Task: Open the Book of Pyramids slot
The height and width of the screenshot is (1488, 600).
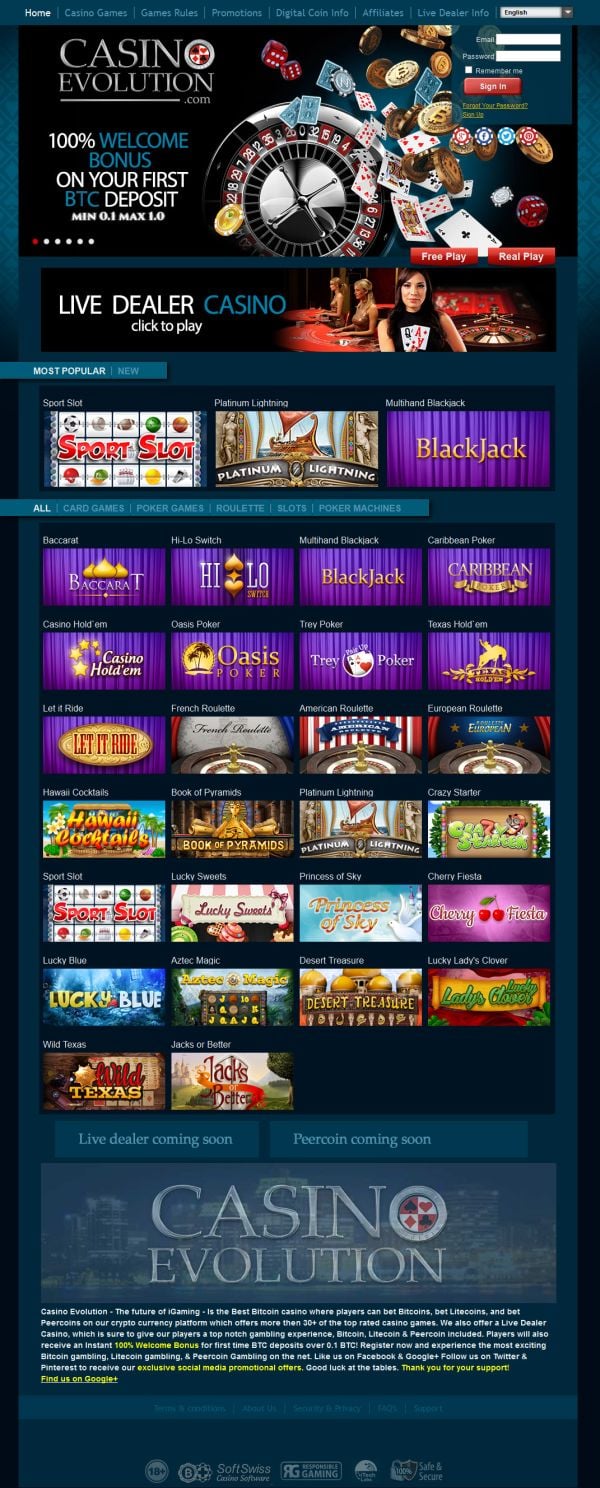Action: point(232,829)
